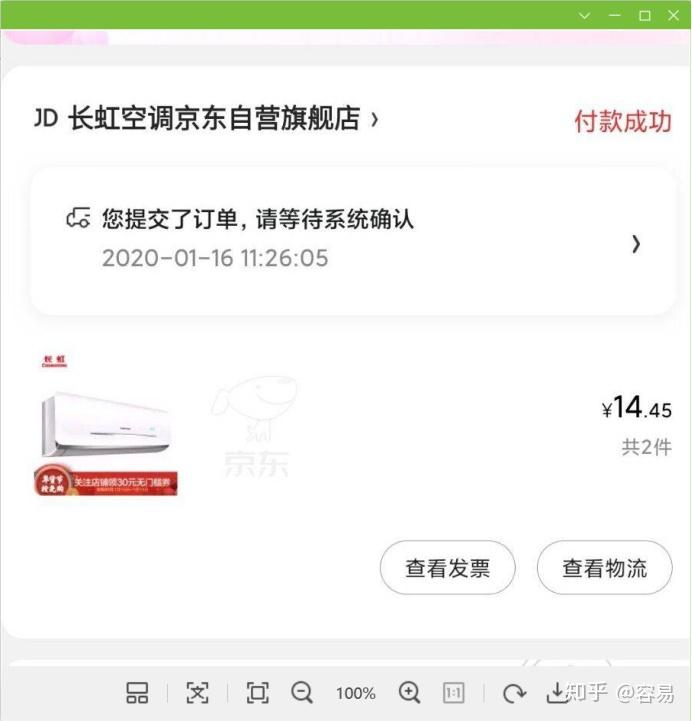Maximize the viewer window
Screen dimensions: 692x721
pos(645,15)
